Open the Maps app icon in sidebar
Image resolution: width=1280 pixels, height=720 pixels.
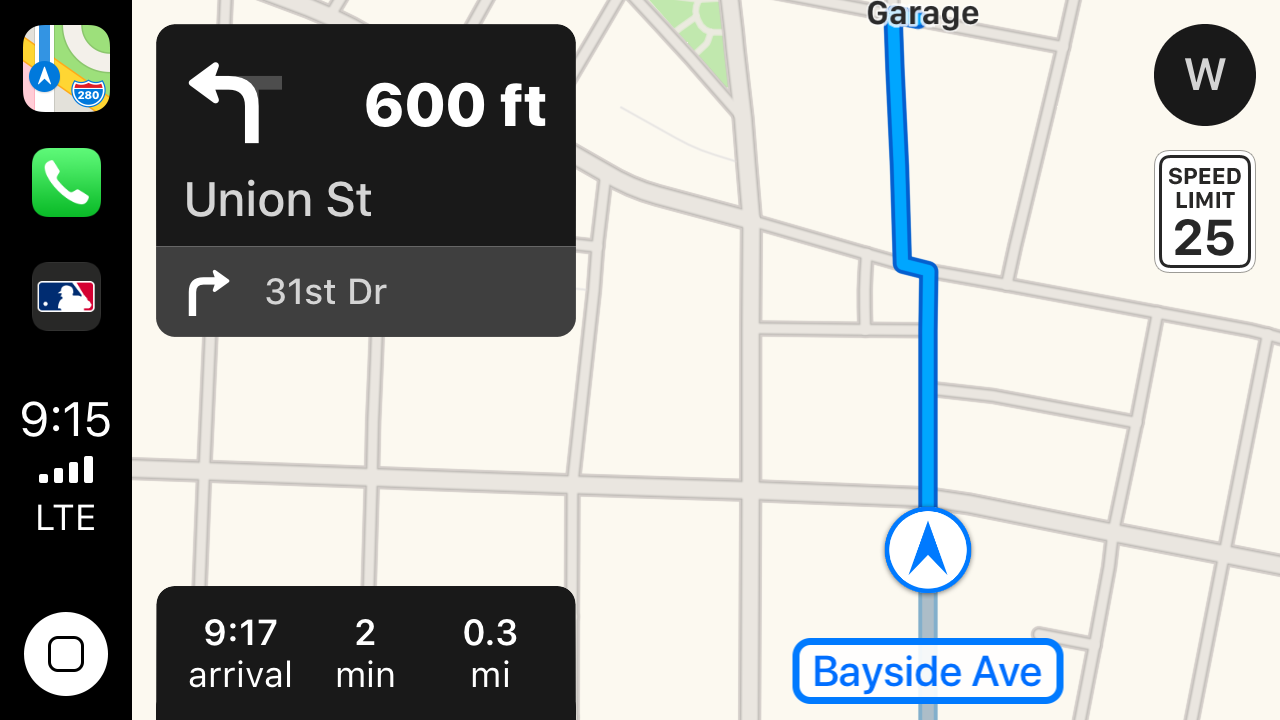click(66, 69)
